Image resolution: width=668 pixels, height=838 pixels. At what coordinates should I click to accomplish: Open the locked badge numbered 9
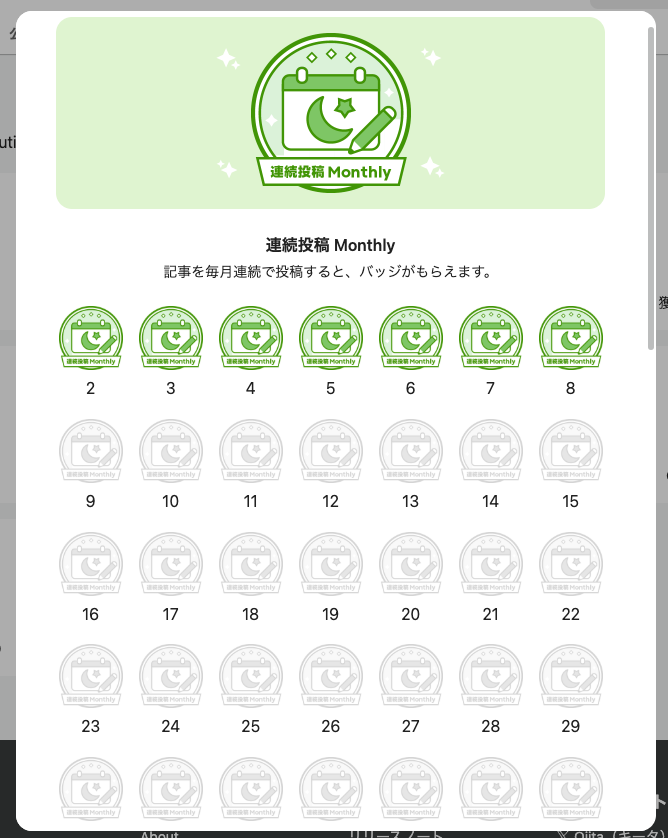(91, 451)
